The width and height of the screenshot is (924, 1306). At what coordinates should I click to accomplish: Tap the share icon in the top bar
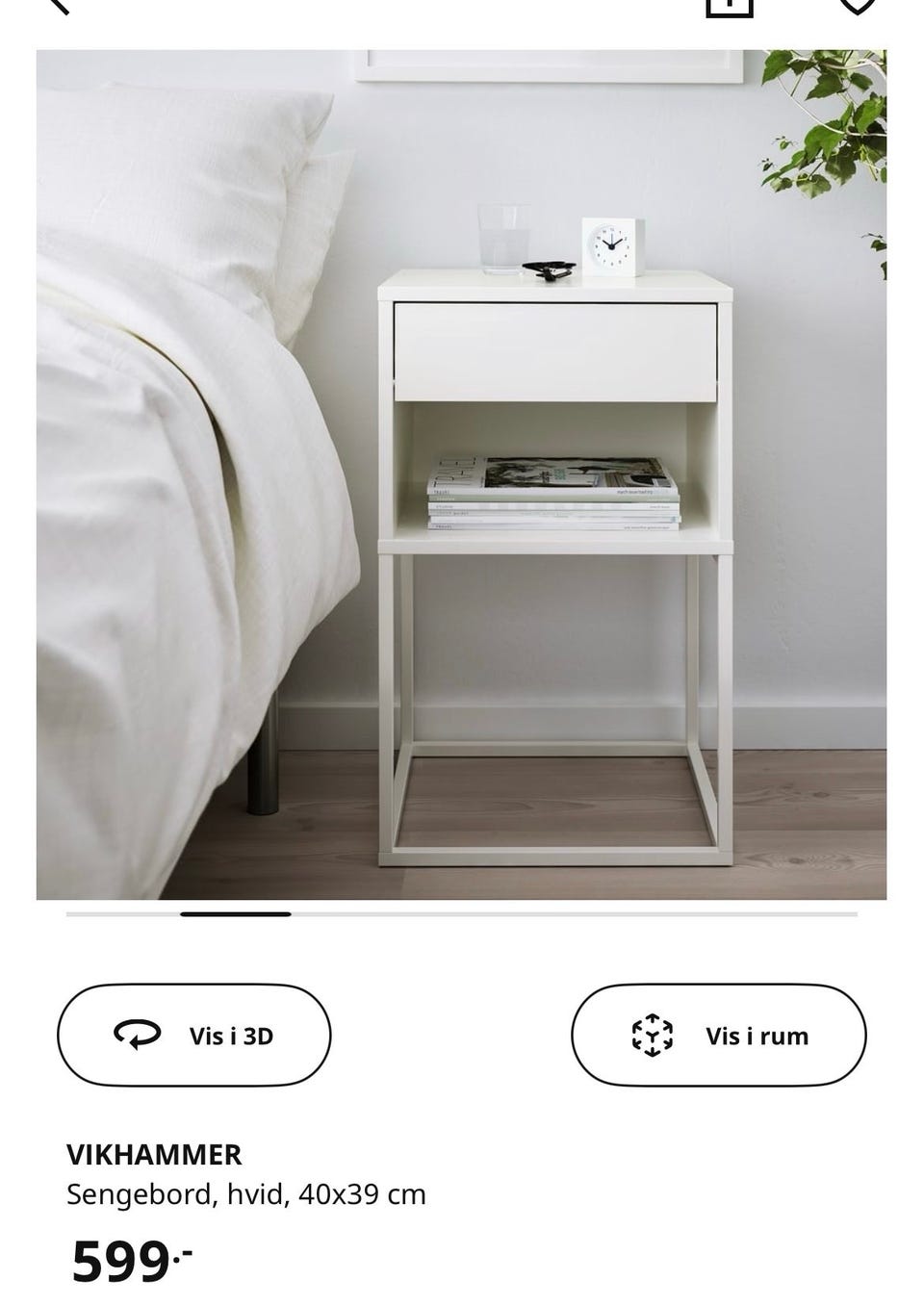[729, 8]
